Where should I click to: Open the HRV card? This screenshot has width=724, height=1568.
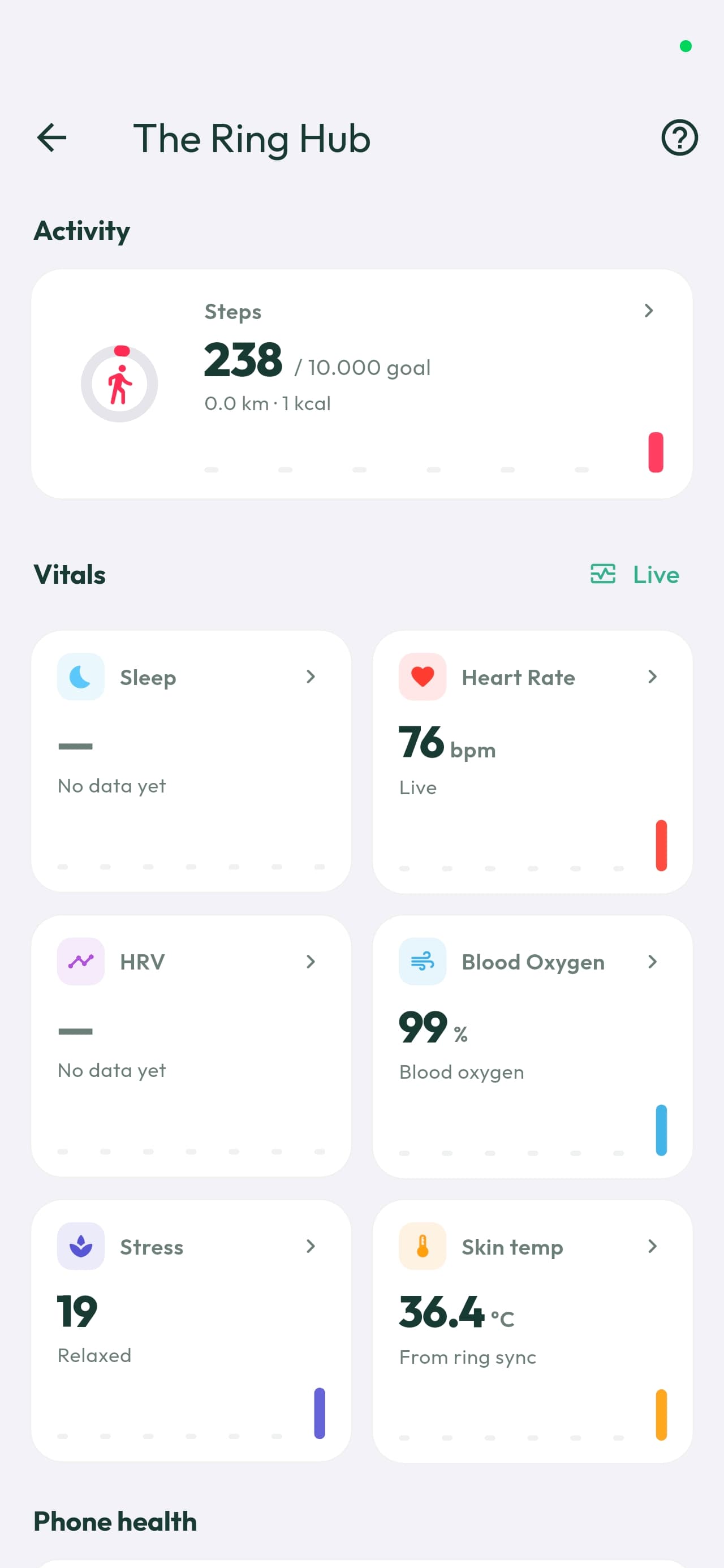[x=191, y=1046]
